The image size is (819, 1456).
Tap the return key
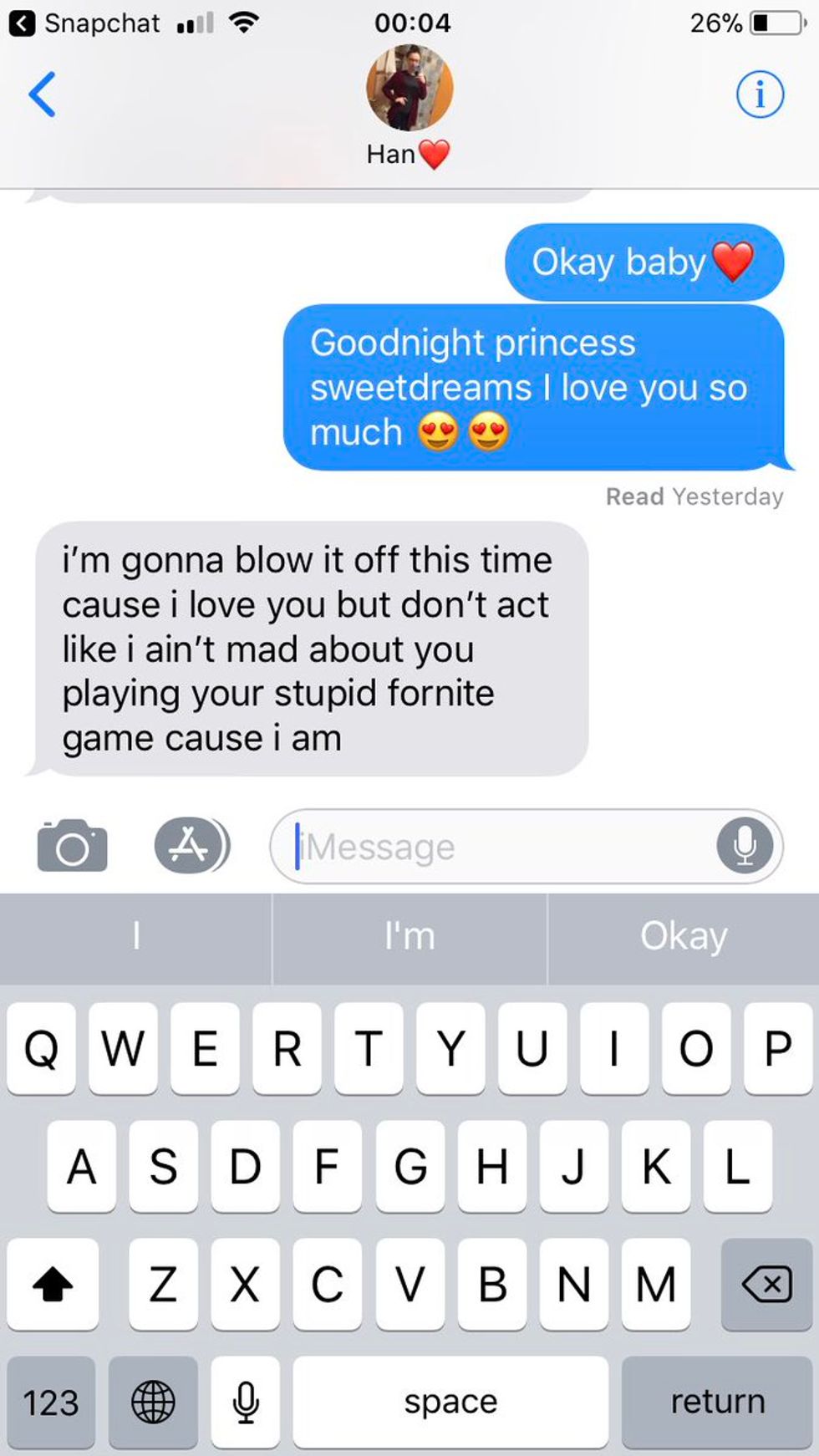coord(718,1401)
